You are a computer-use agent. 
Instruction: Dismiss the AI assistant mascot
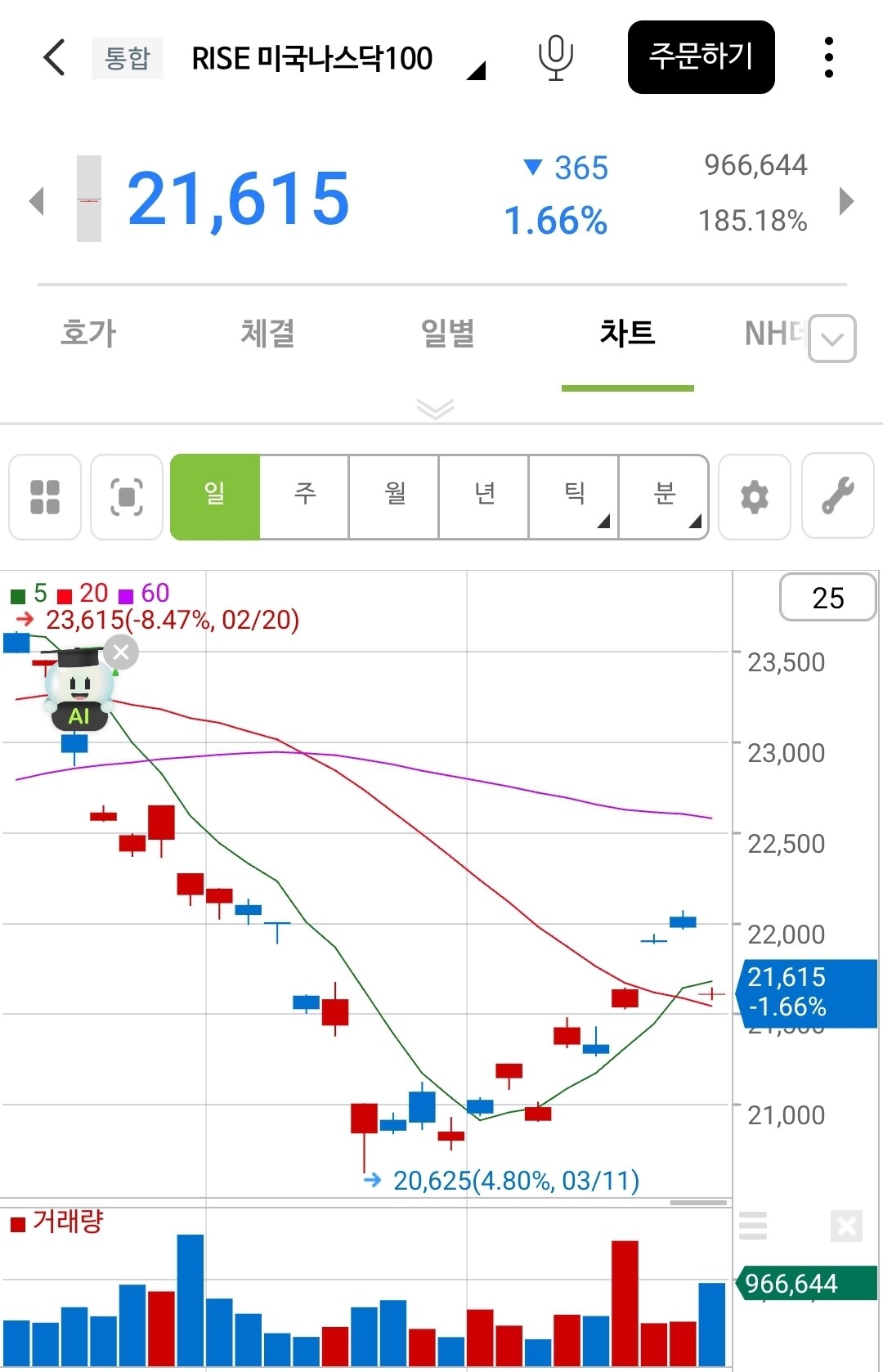point(122,652)
